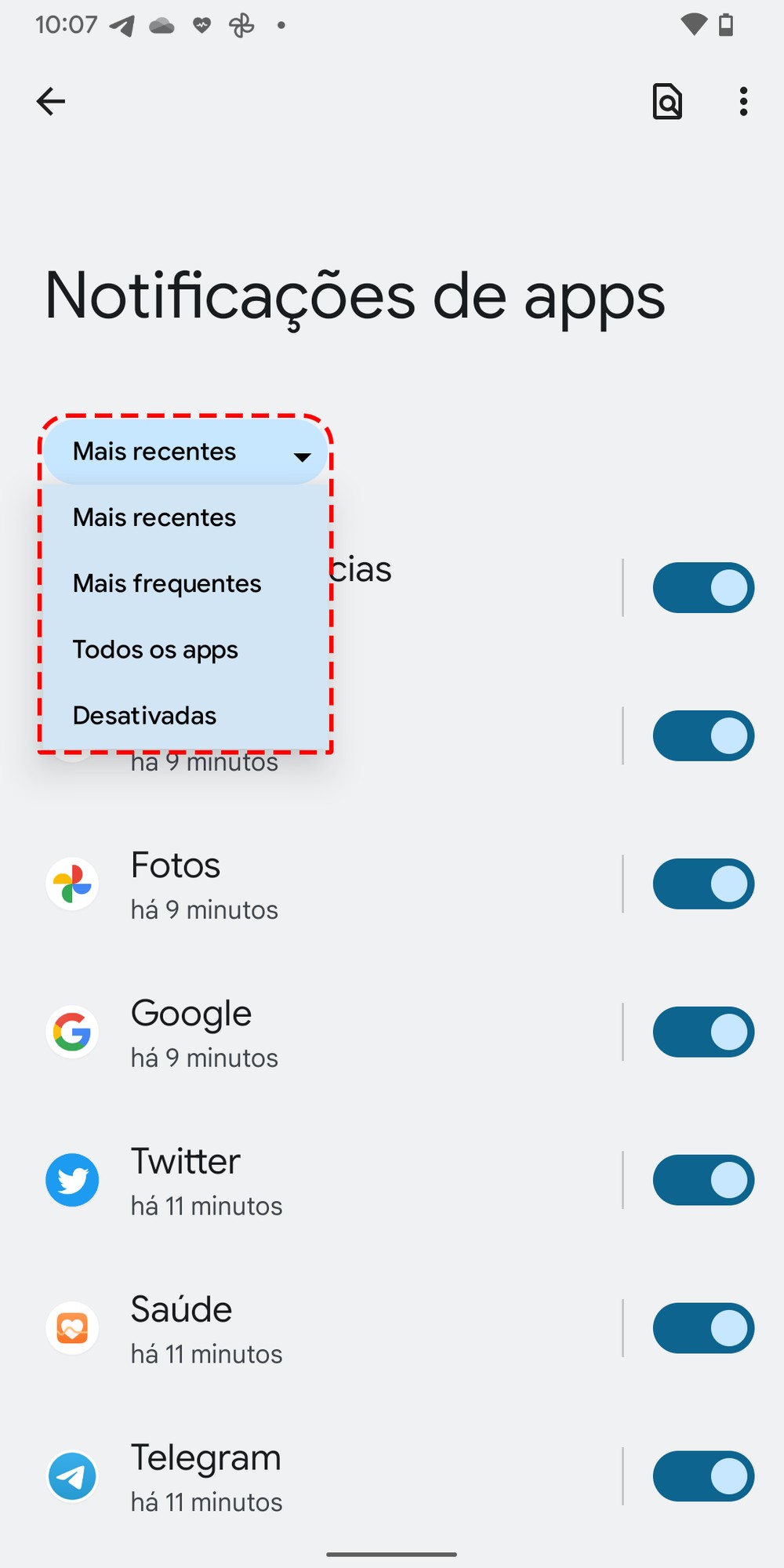Collapse the Mais recentes dropdown header
The width and height of the screenshot is (784, 1568).
click(185, 452)
